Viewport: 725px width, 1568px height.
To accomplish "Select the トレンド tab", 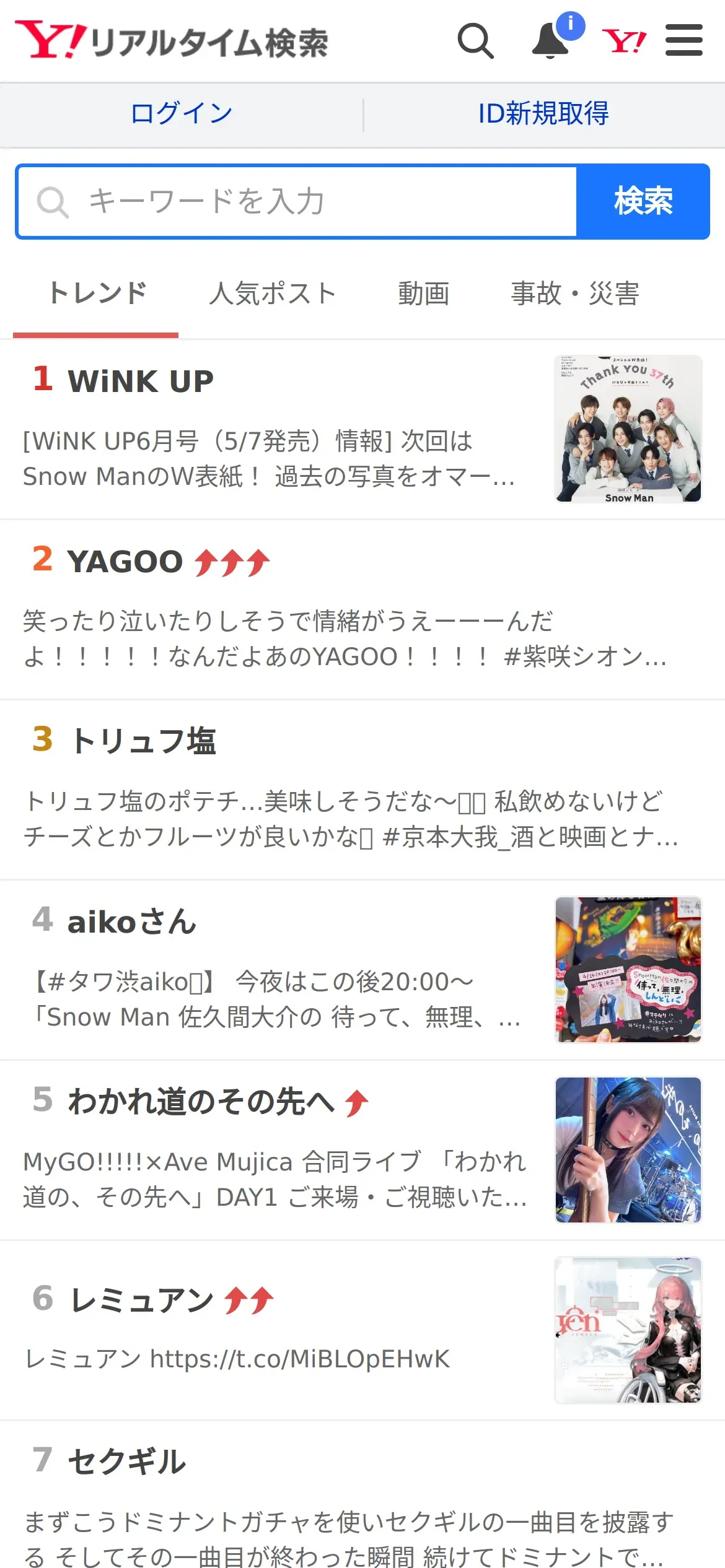I will pyautogui.click(x=97, y=294).
